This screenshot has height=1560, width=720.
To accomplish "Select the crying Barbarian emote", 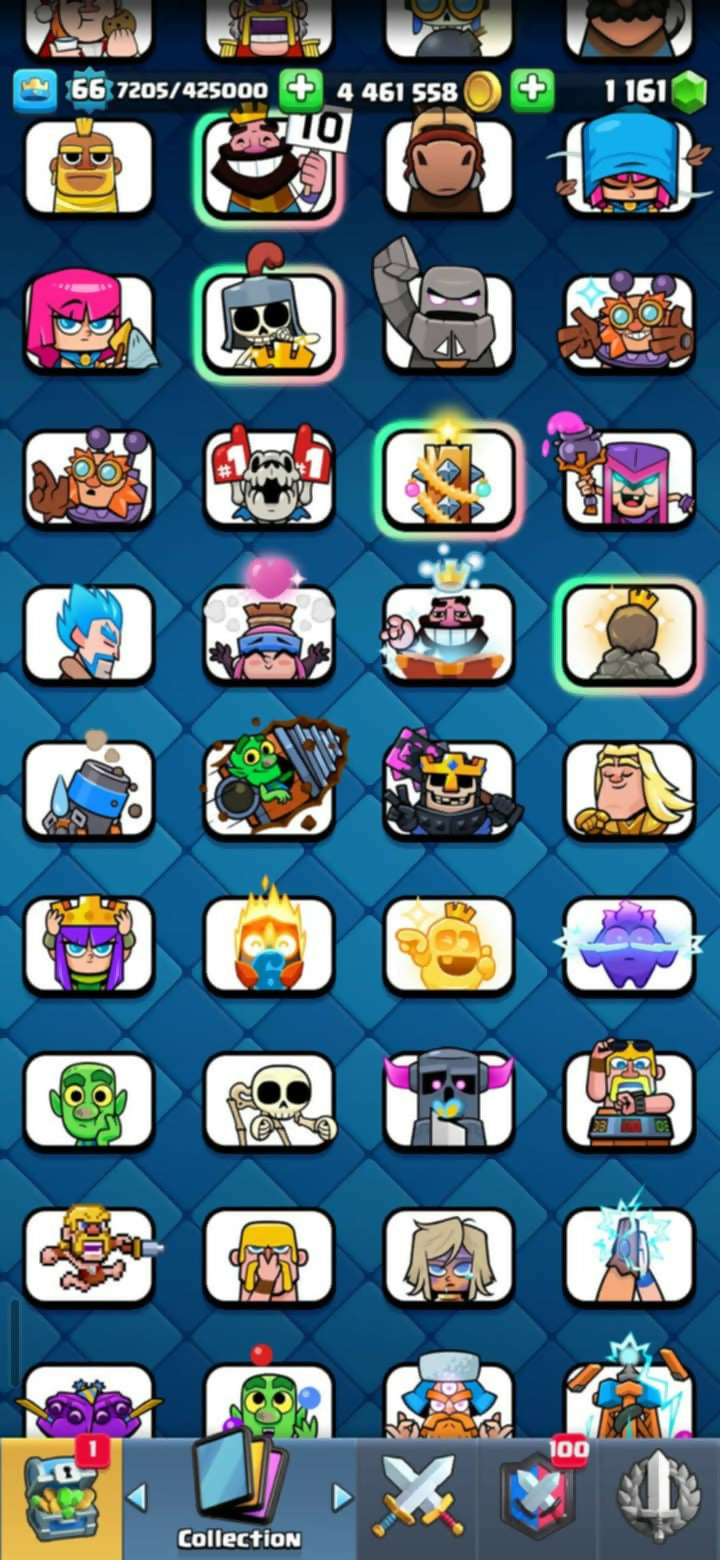I will [269, 1256].
